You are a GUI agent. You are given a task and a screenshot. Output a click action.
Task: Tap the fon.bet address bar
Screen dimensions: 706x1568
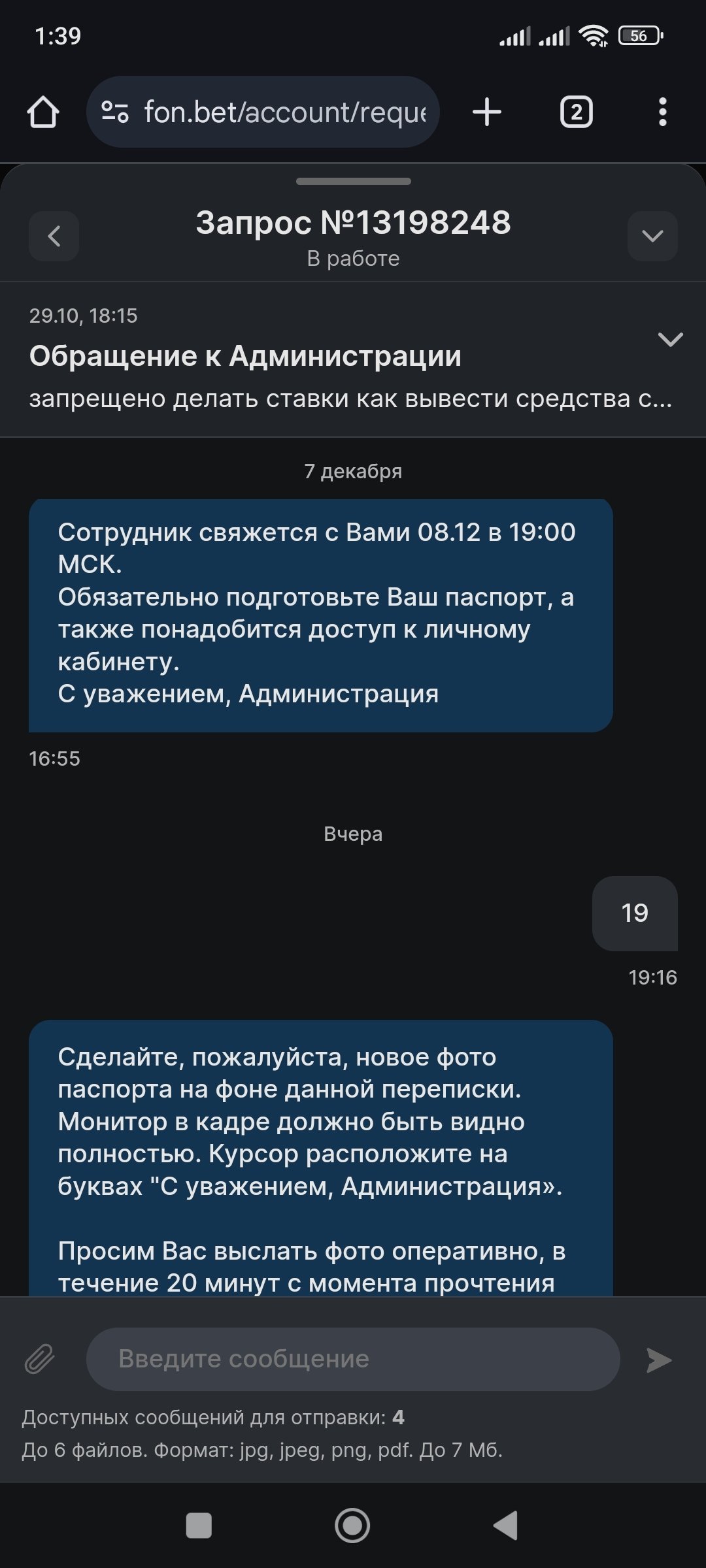275,112
